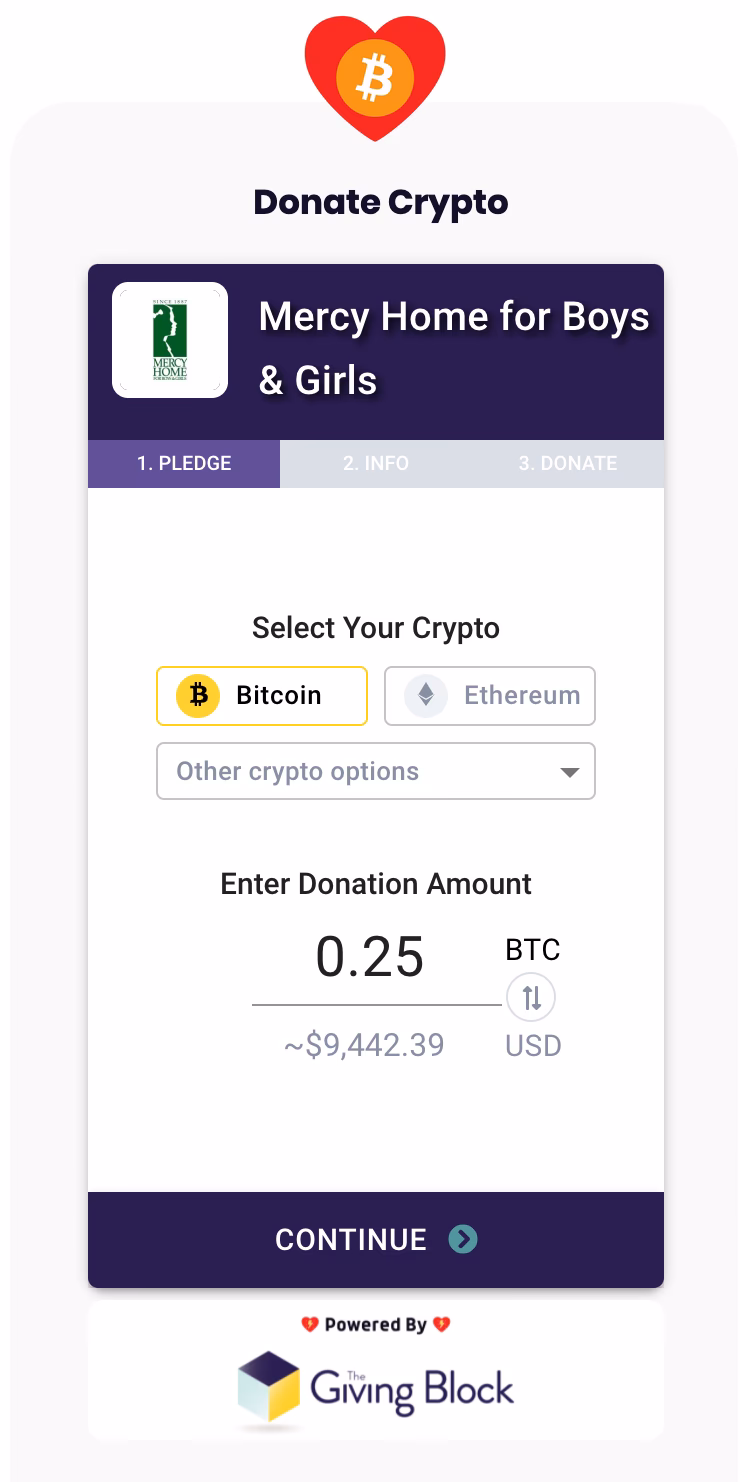
Task: Switch to the 2. INFO step tab
Action: pos(375,463)
